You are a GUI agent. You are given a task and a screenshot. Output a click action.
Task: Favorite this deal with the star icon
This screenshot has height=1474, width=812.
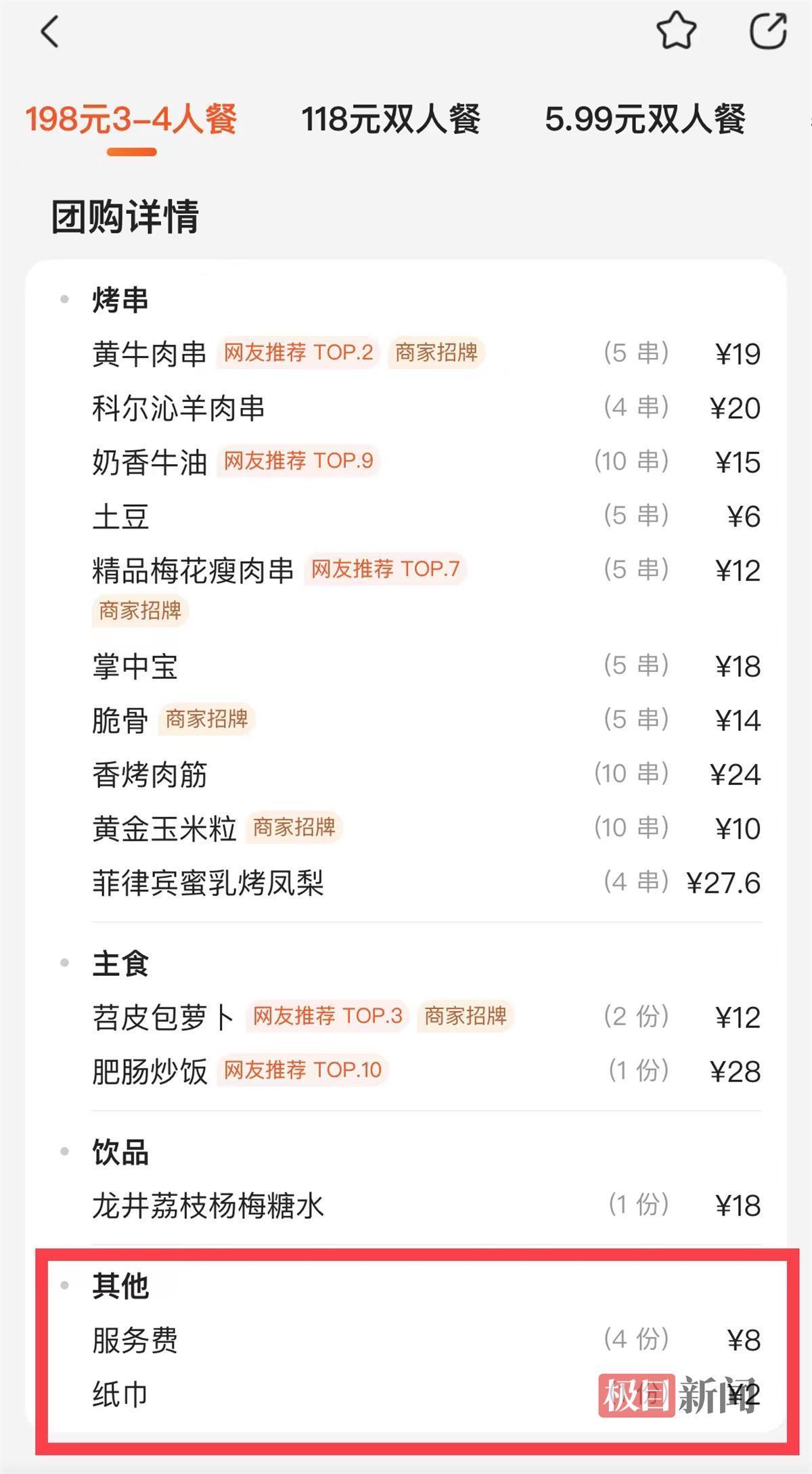676,31
